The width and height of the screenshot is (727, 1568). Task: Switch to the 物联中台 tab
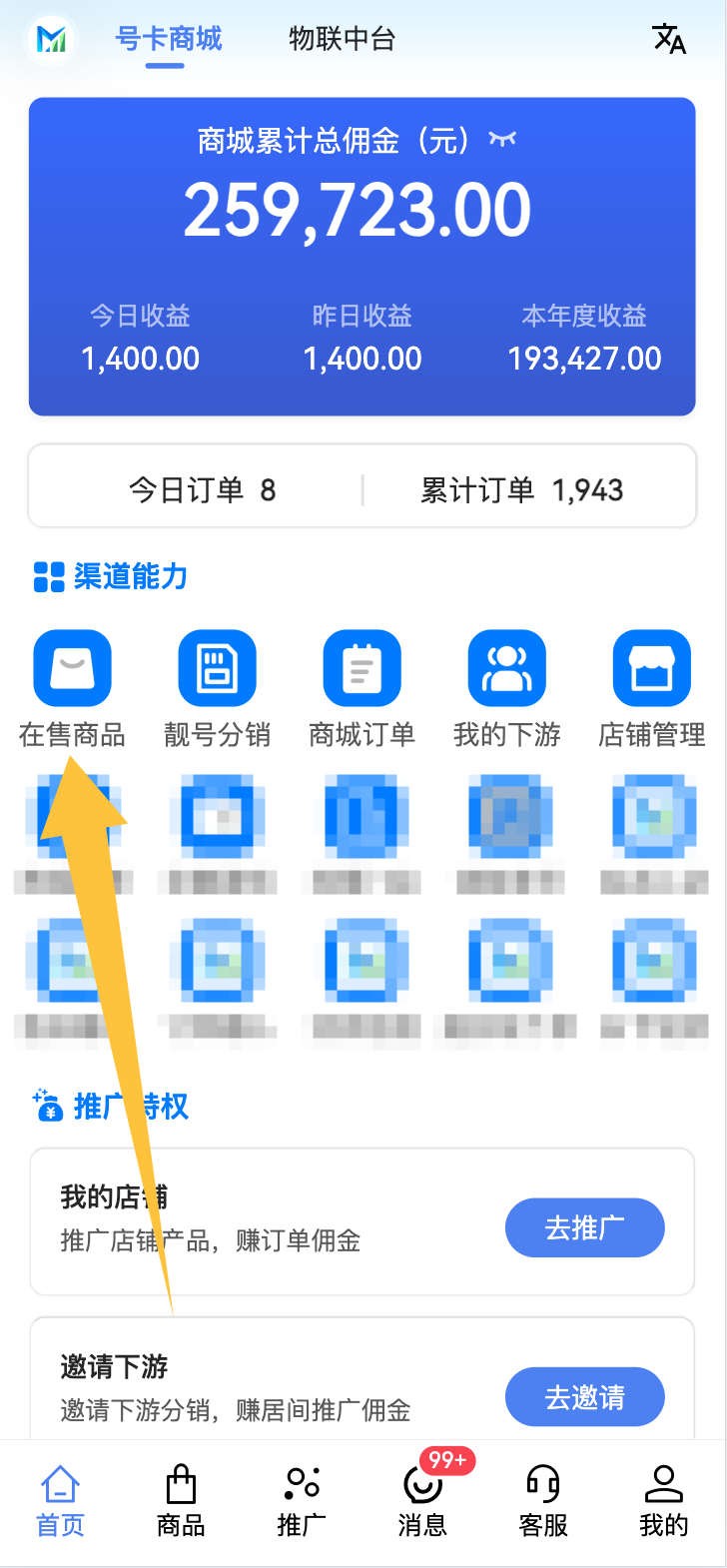(342, 39)
